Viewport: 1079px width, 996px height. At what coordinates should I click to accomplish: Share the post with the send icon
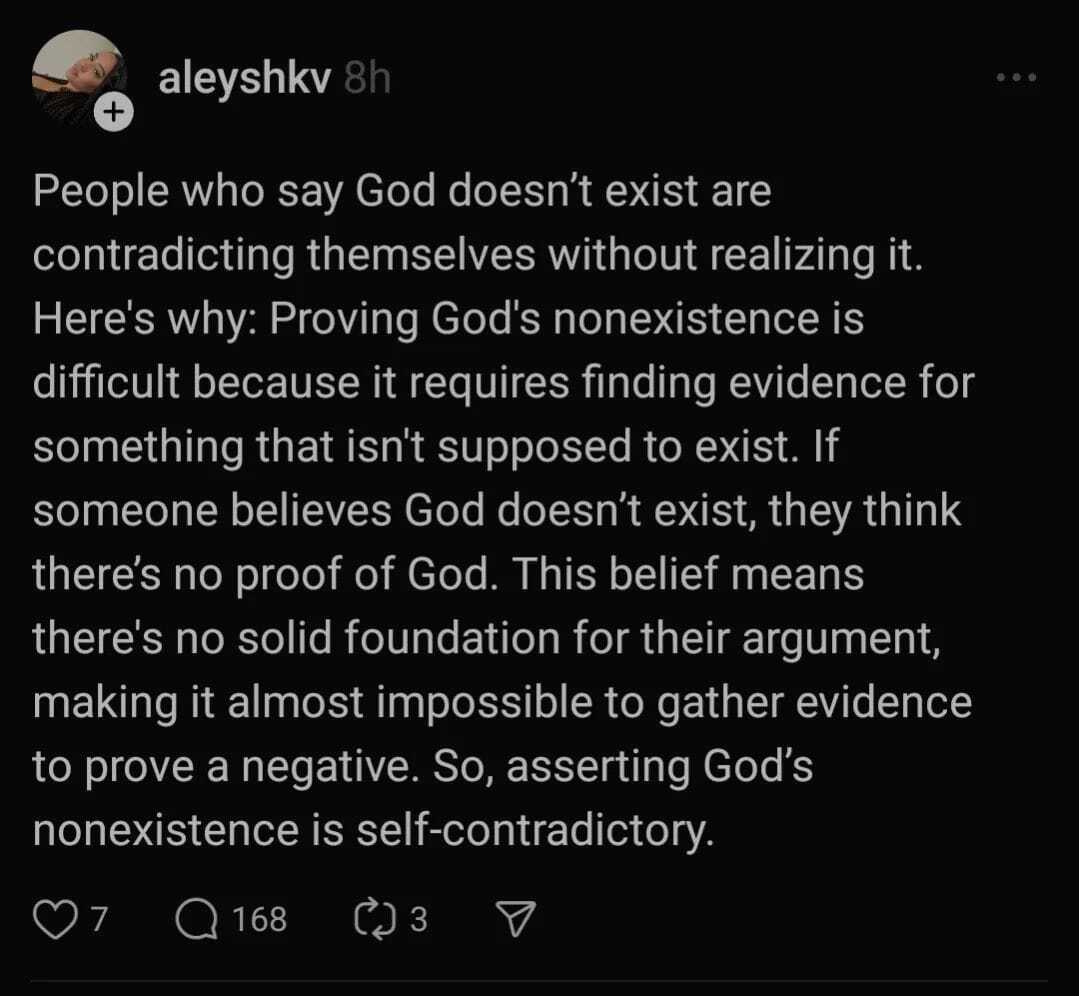pyautogui.click(x=516, y=919)
